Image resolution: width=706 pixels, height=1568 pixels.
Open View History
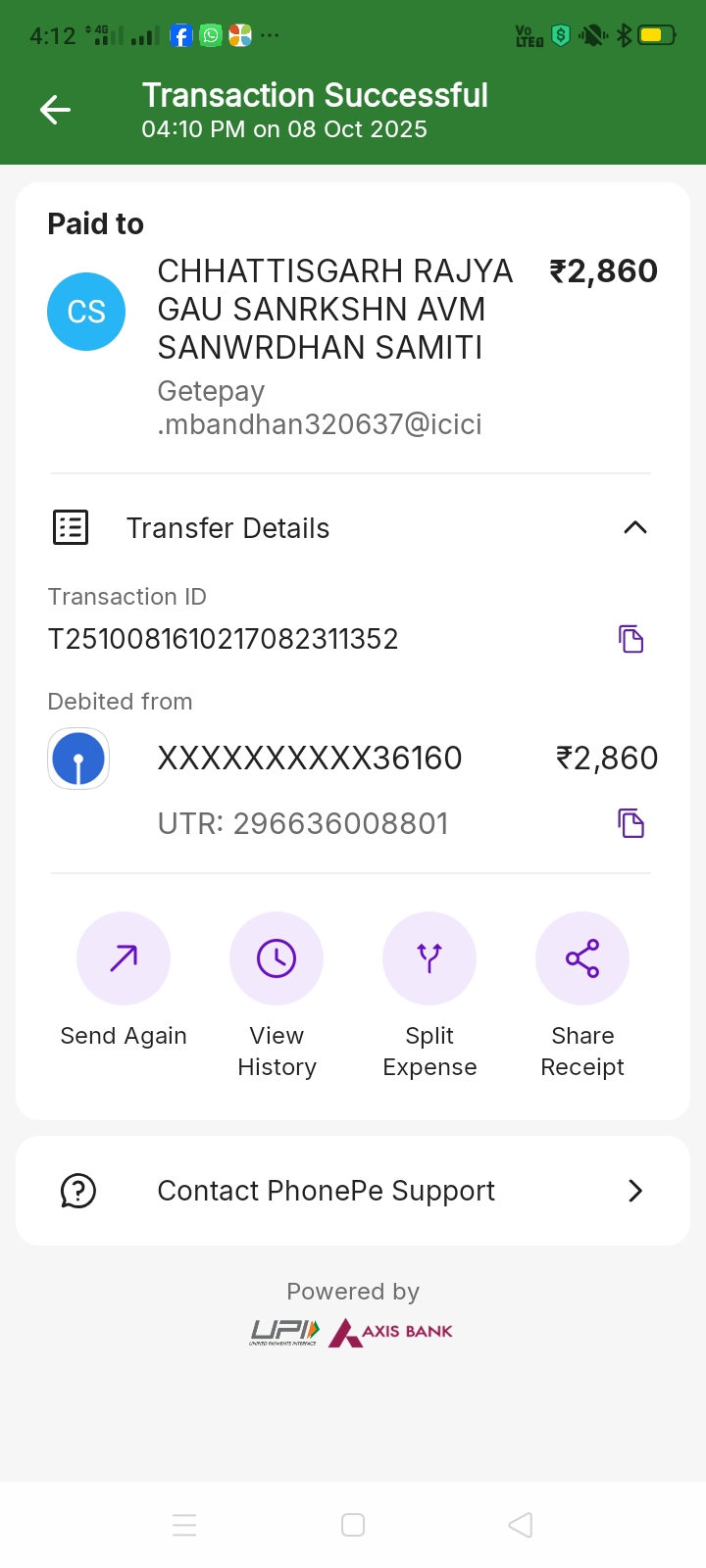(x=277, y=959)
